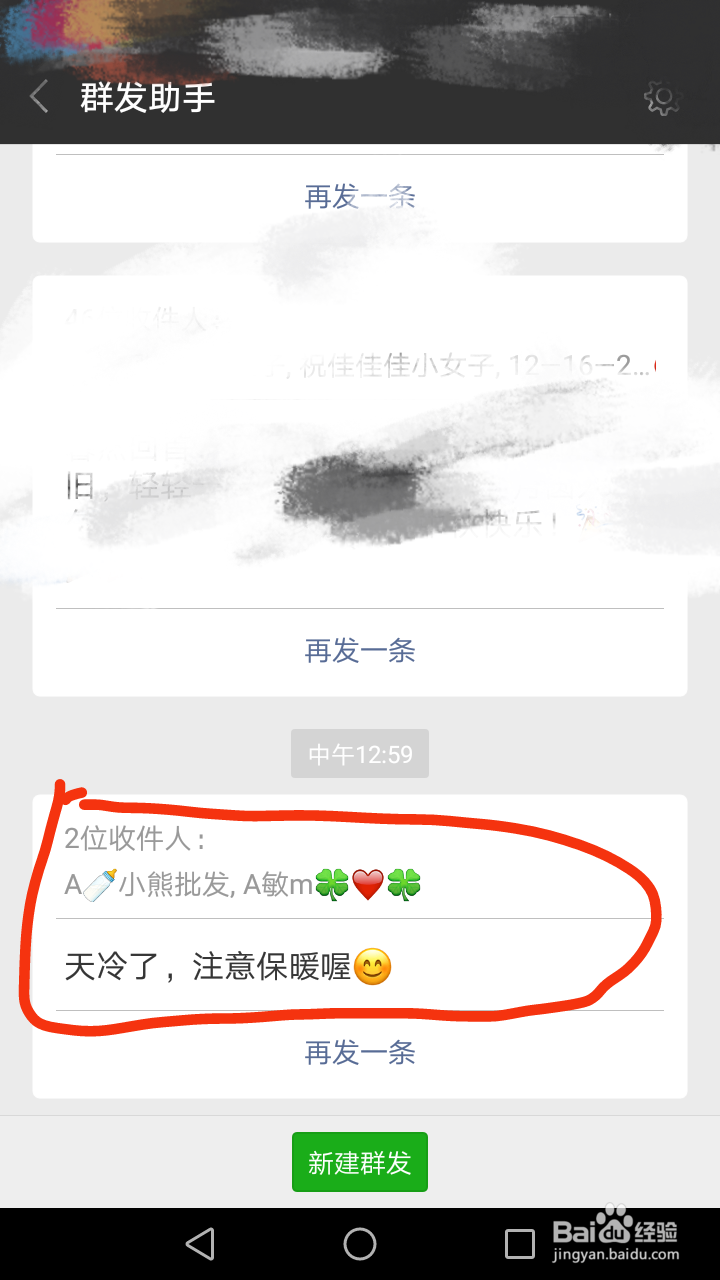Tap the middle 再发一条 link
Viewport: 720px width, 1280px height.
(x=360, y=652)
